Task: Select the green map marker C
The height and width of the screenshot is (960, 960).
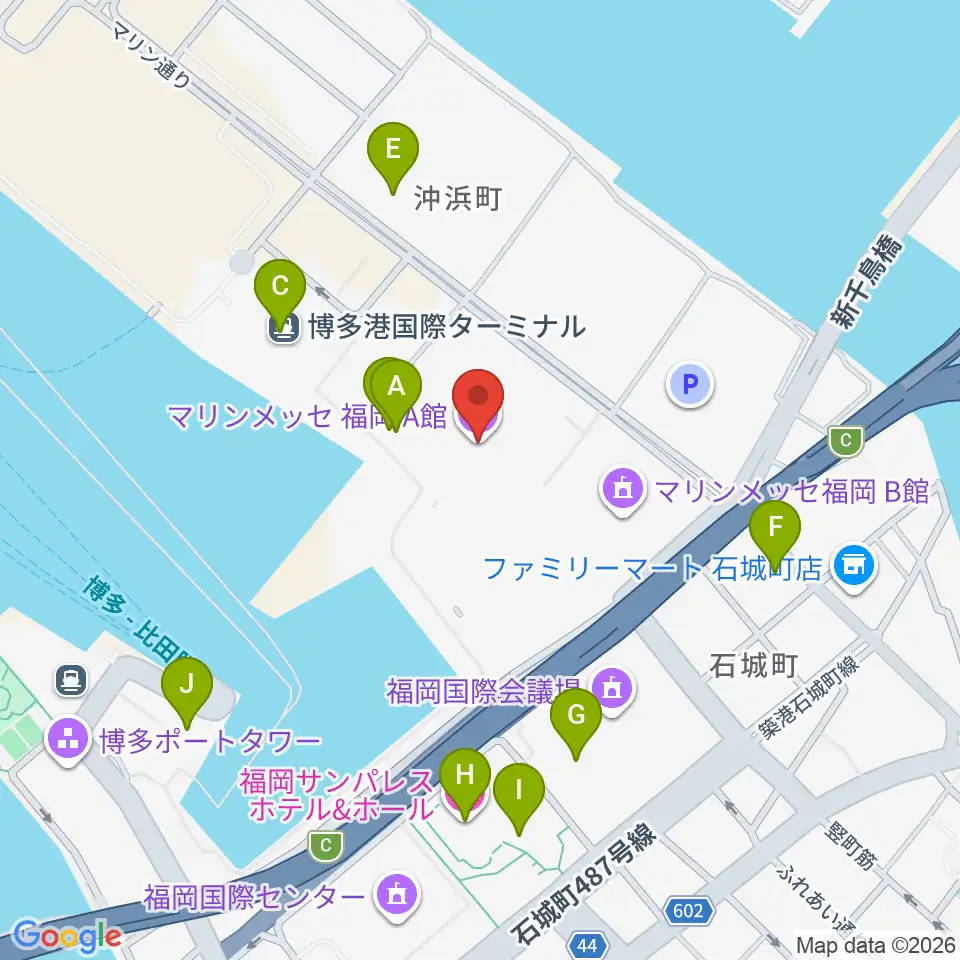Action: [280, 294]
